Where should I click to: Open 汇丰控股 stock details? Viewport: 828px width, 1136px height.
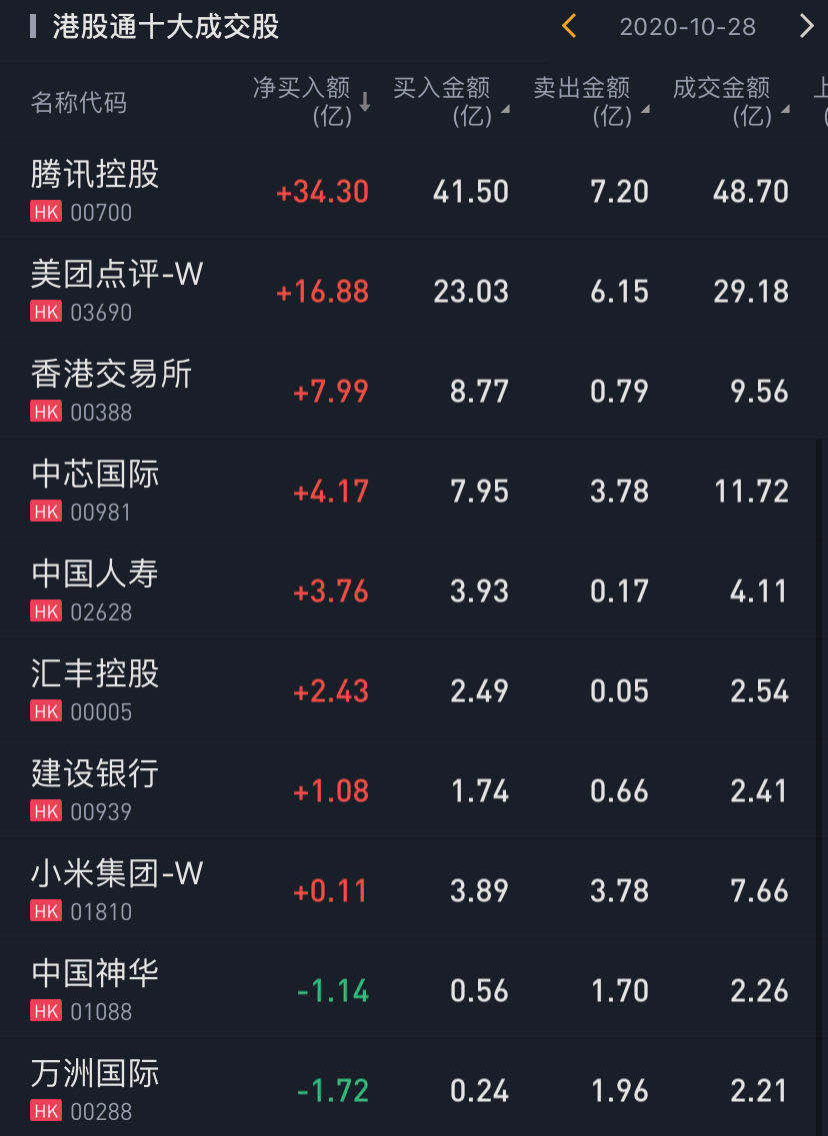tap(96, 689)
